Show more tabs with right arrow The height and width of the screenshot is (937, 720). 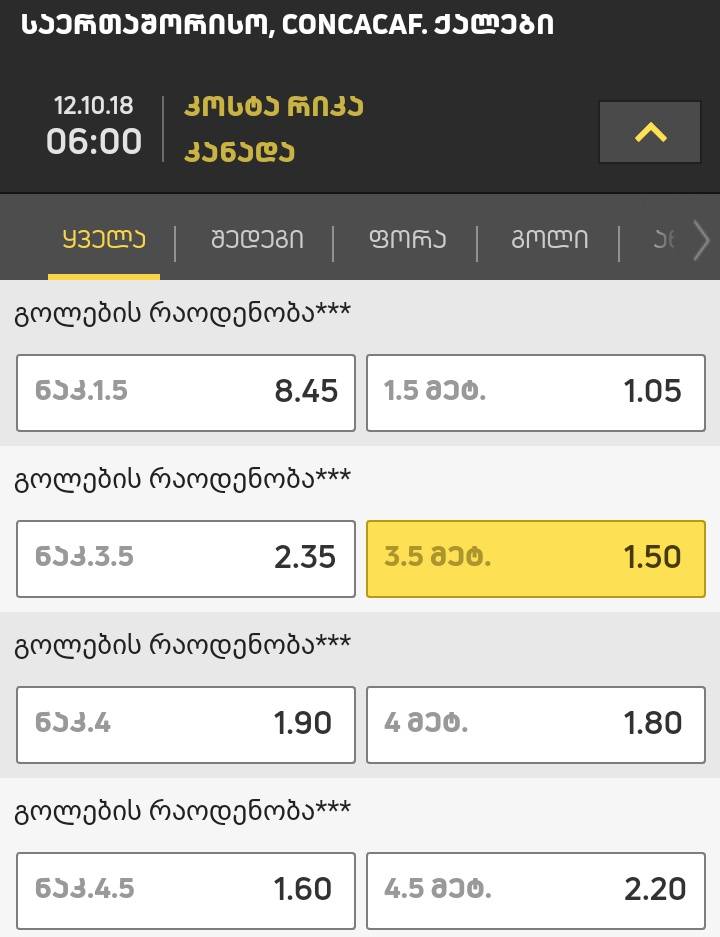[x=702, y=240]
